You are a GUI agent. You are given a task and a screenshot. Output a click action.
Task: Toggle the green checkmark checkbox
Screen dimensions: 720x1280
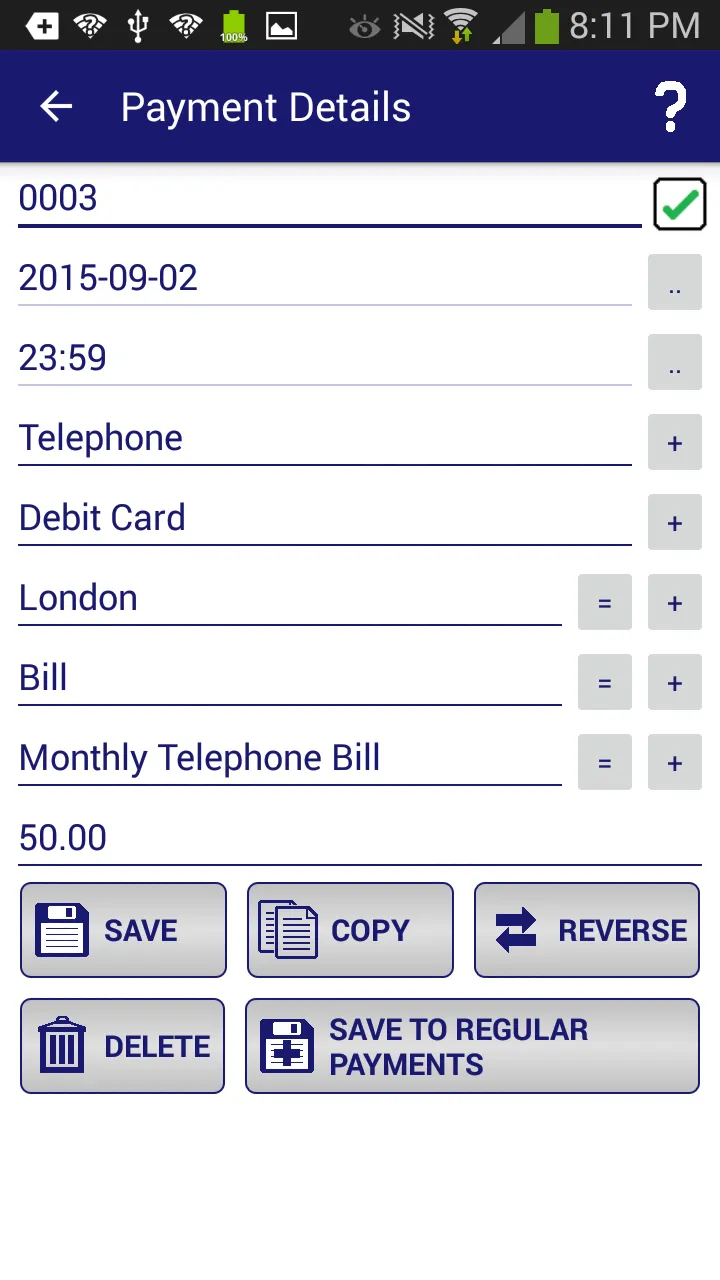coord(679,204)
